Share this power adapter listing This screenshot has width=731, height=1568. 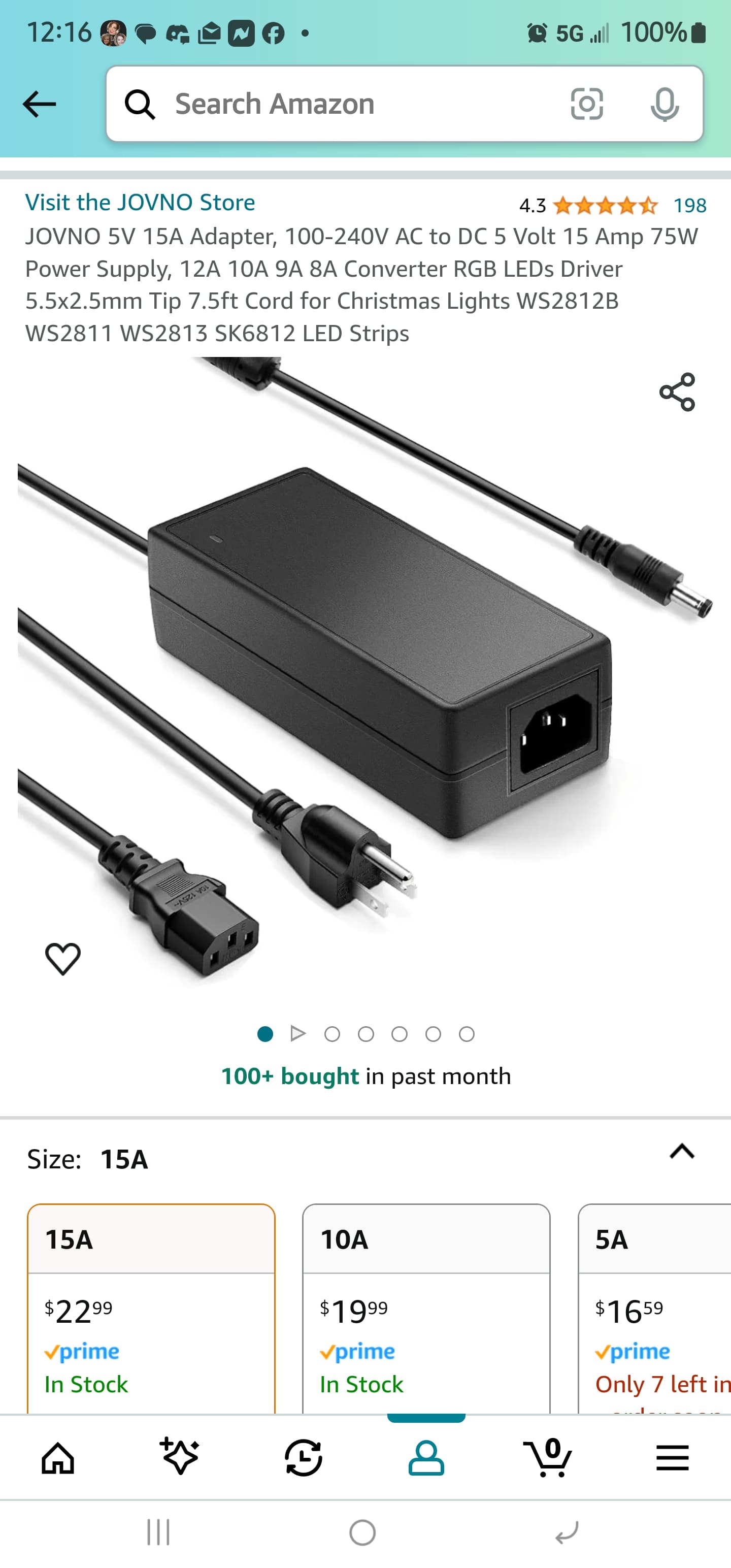click(677, 392)
